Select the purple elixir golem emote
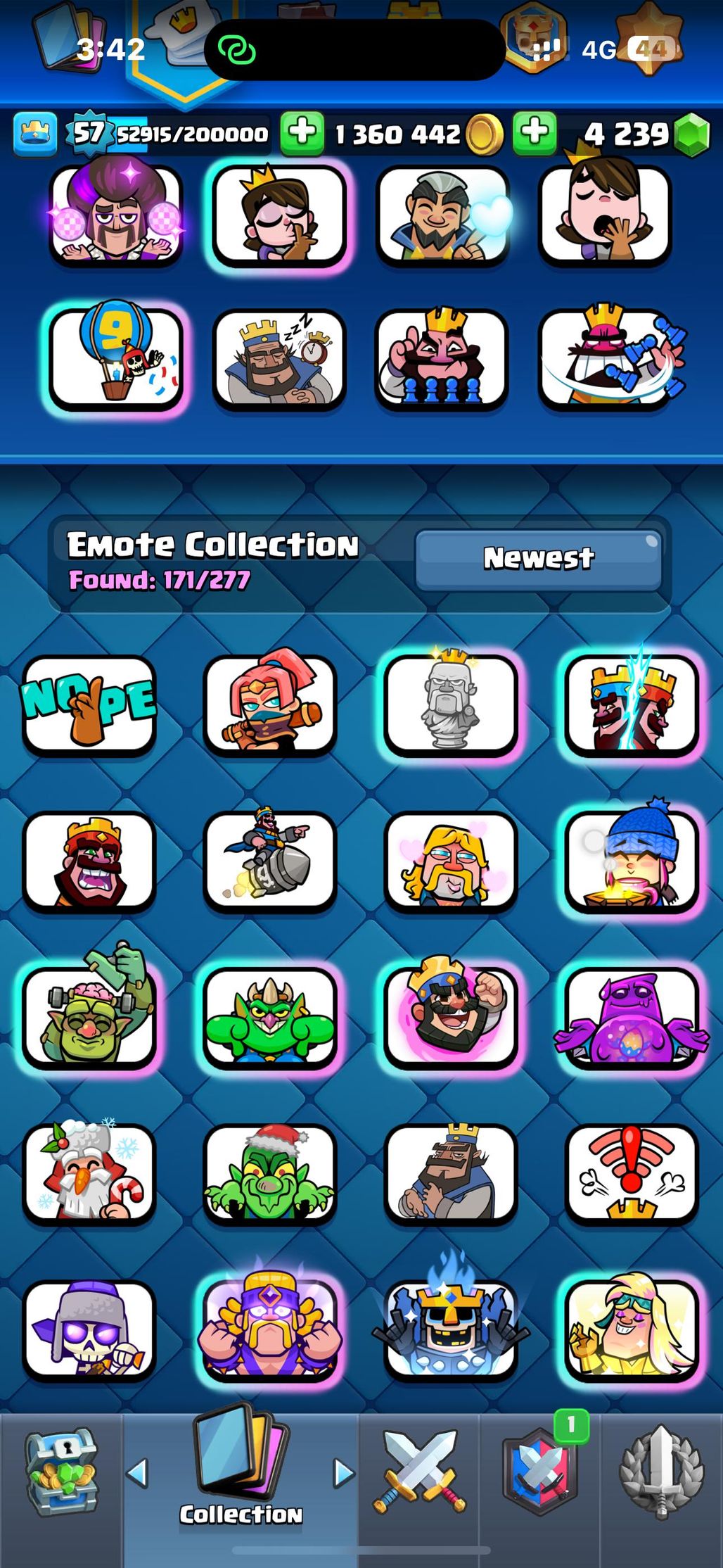 point(632,1017)
